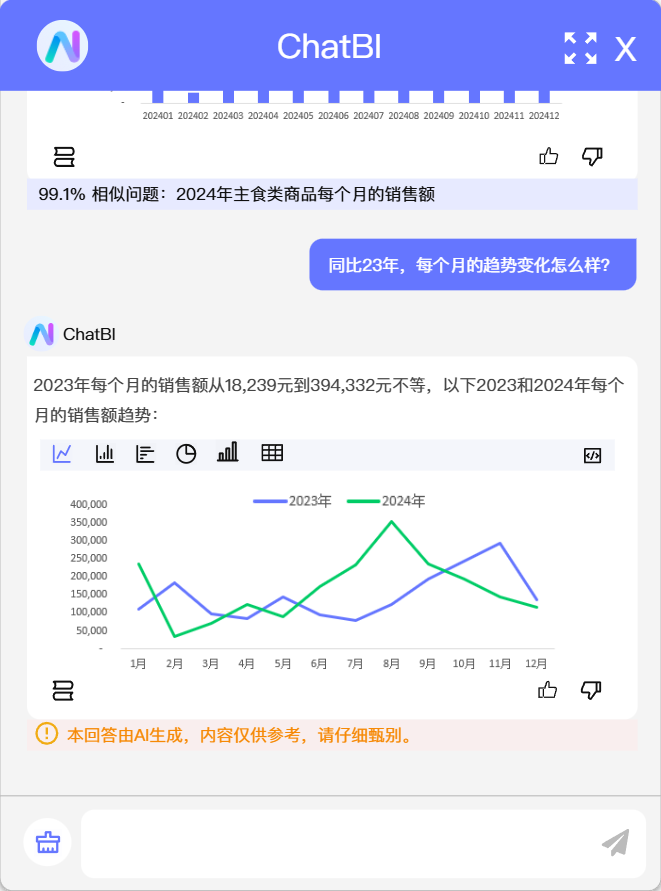Show the data as a table
This screenshot has width=661, height=891.
pos(272,453)
